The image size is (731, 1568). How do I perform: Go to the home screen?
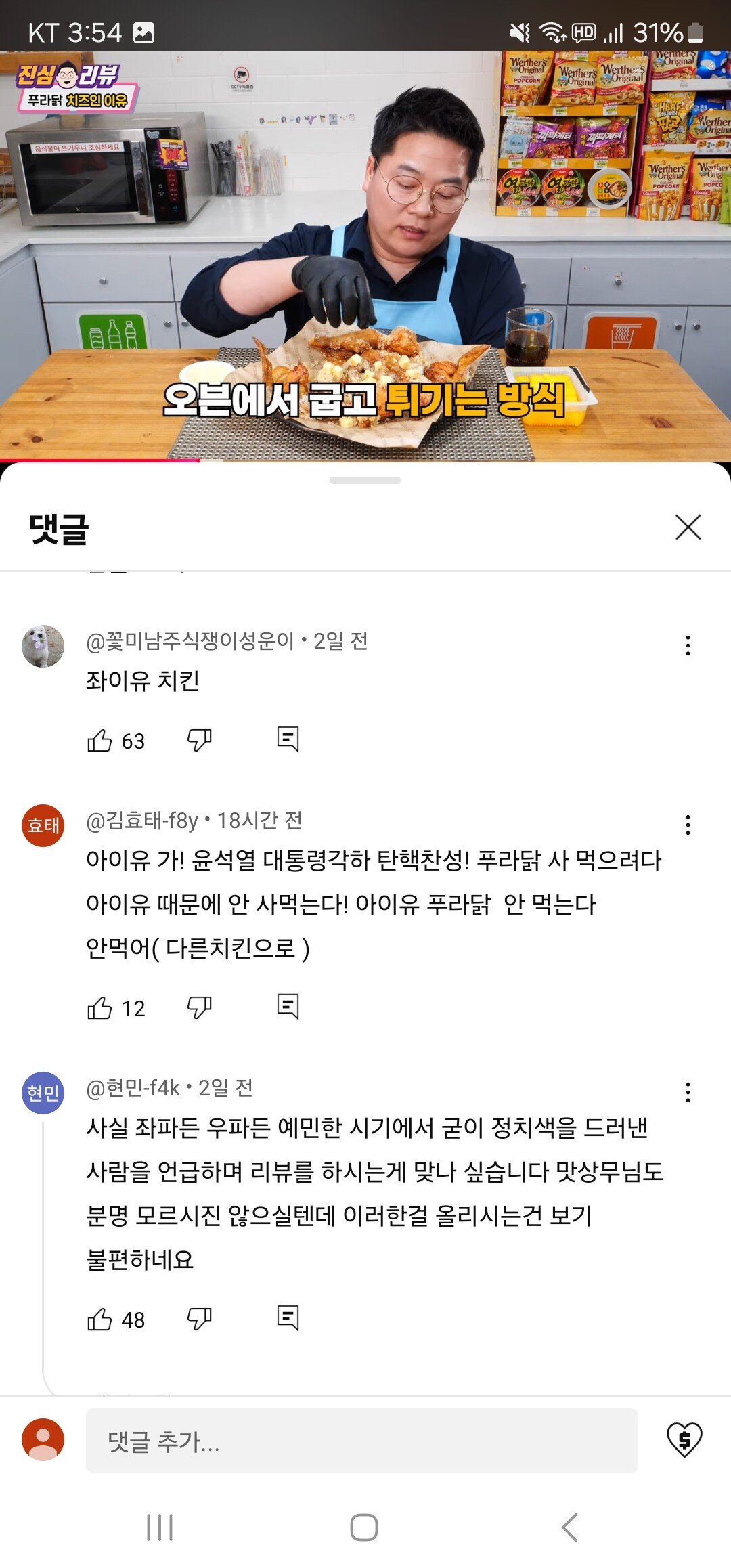364,1527
